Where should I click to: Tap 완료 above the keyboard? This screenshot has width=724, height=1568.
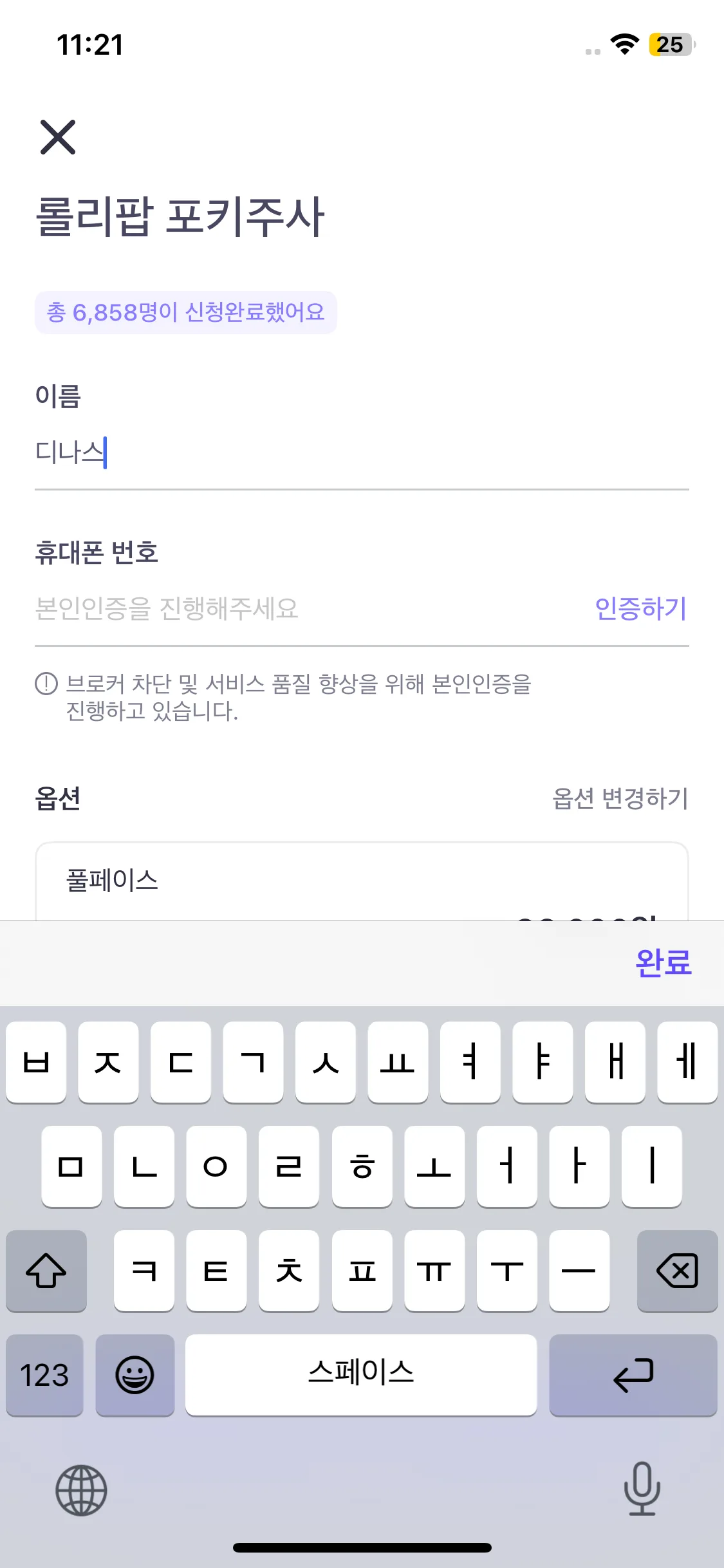(x=663, y=963)
